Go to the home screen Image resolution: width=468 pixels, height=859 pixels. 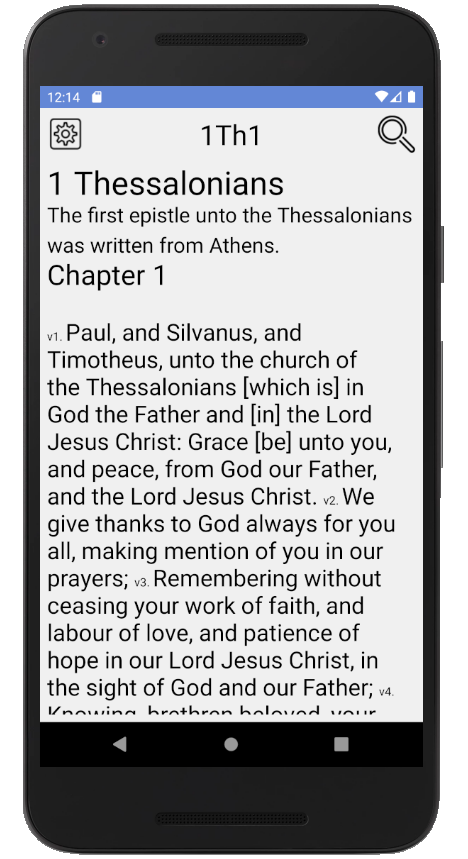pos(231,743)
